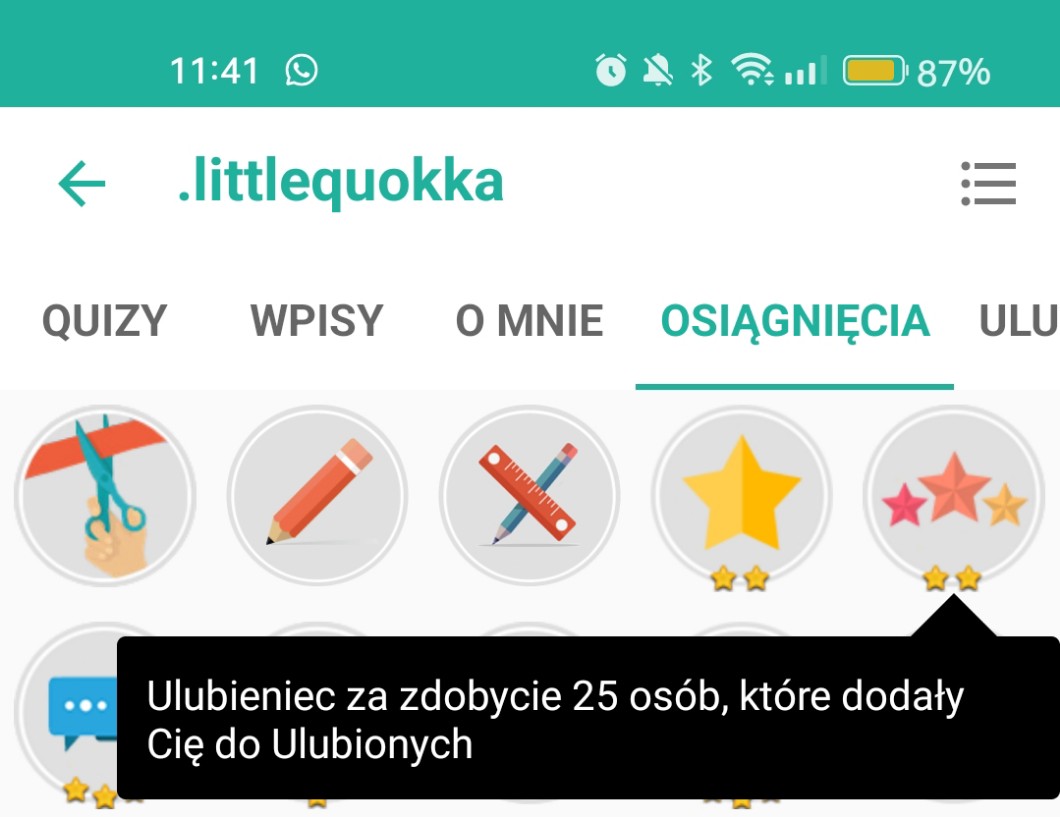Switch to the QUIZY tab
The image size is (1060, 817).
pos(104,322)
